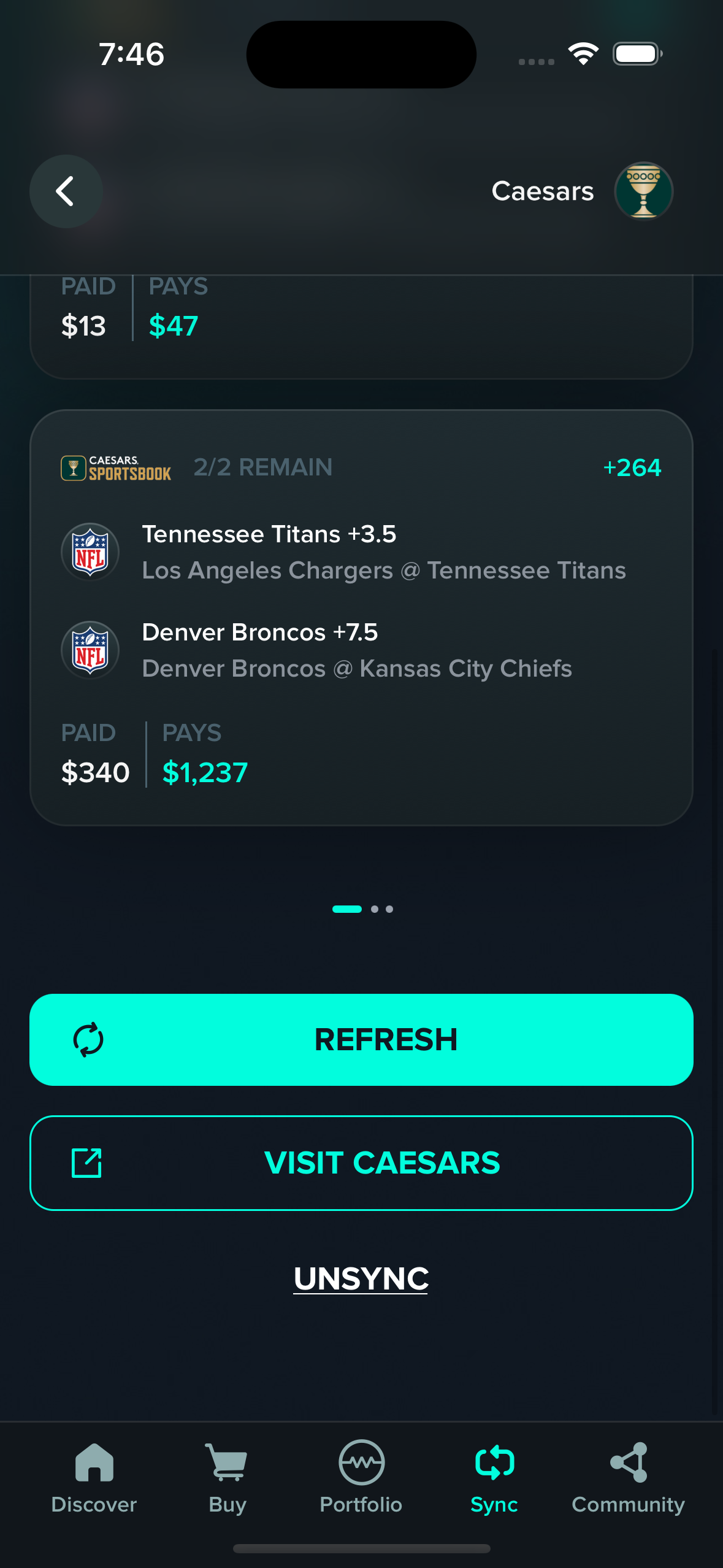Screen dimensions: 723x1568
Task: Refresh synced Caesars bets
Action: pyautogui.click(x=361, y=1040)
